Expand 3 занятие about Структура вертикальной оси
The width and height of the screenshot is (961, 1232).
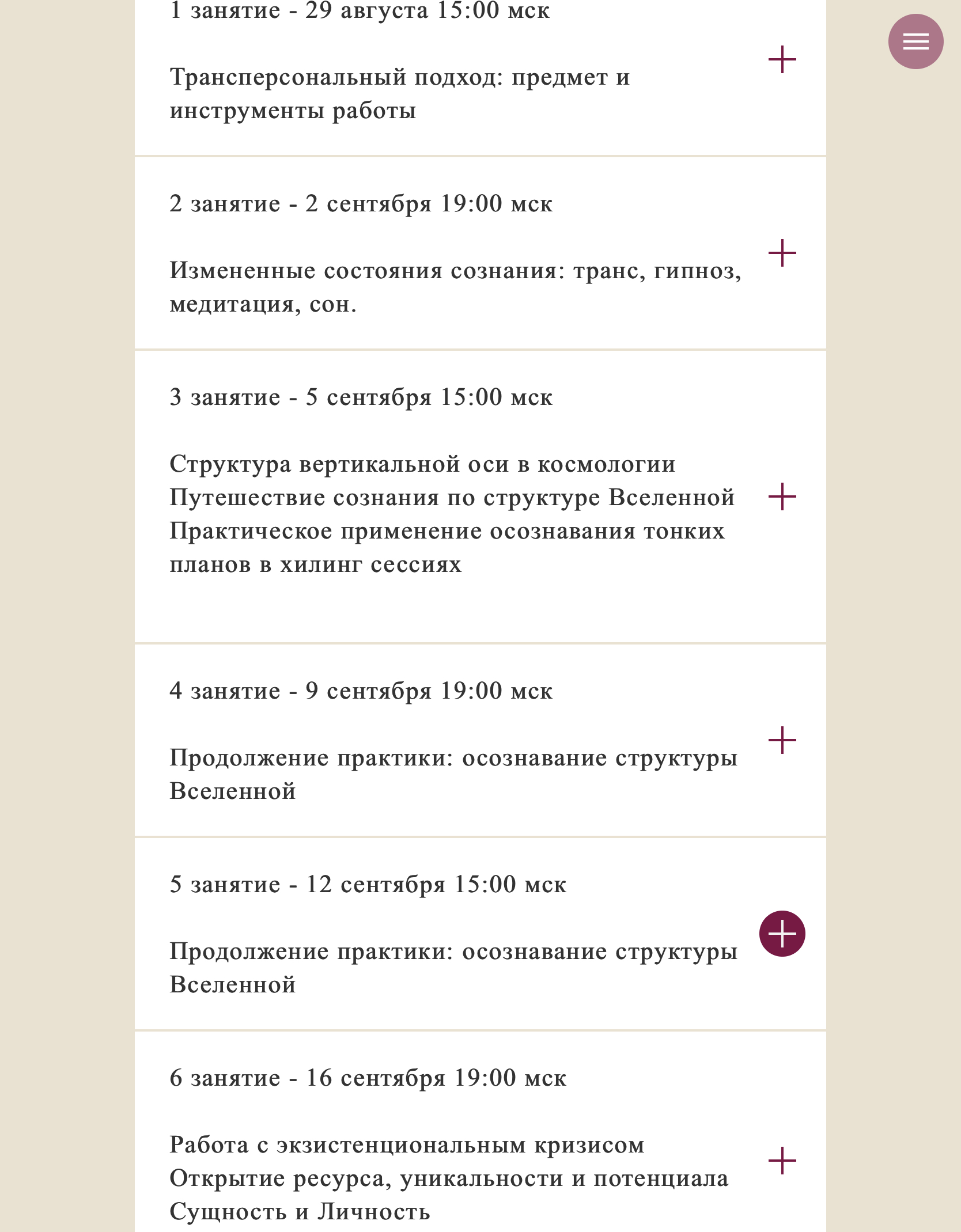782,497
